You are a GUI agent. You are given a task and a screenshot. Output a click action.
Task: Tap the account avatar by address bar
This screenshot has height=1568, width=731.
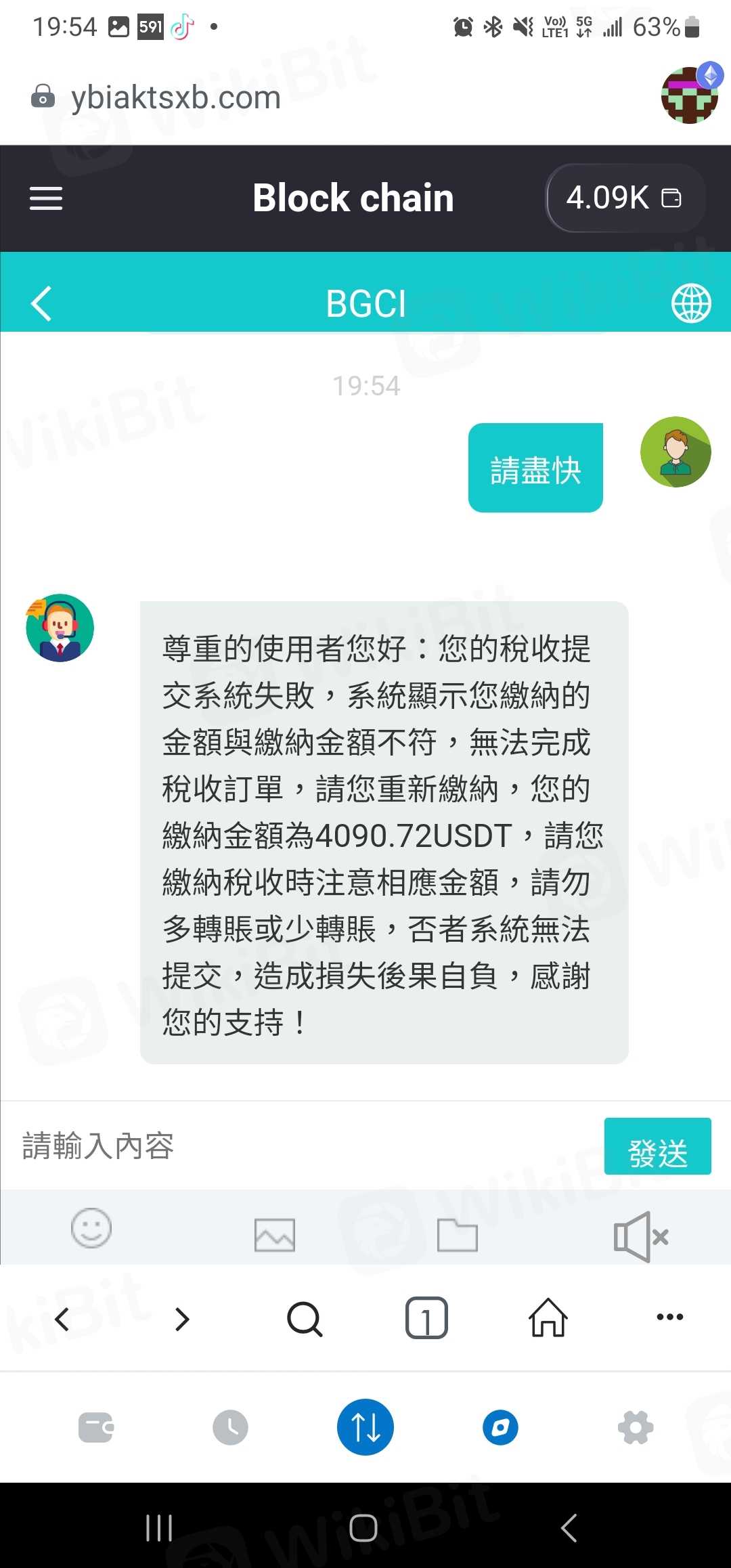(x=690, y=95)
